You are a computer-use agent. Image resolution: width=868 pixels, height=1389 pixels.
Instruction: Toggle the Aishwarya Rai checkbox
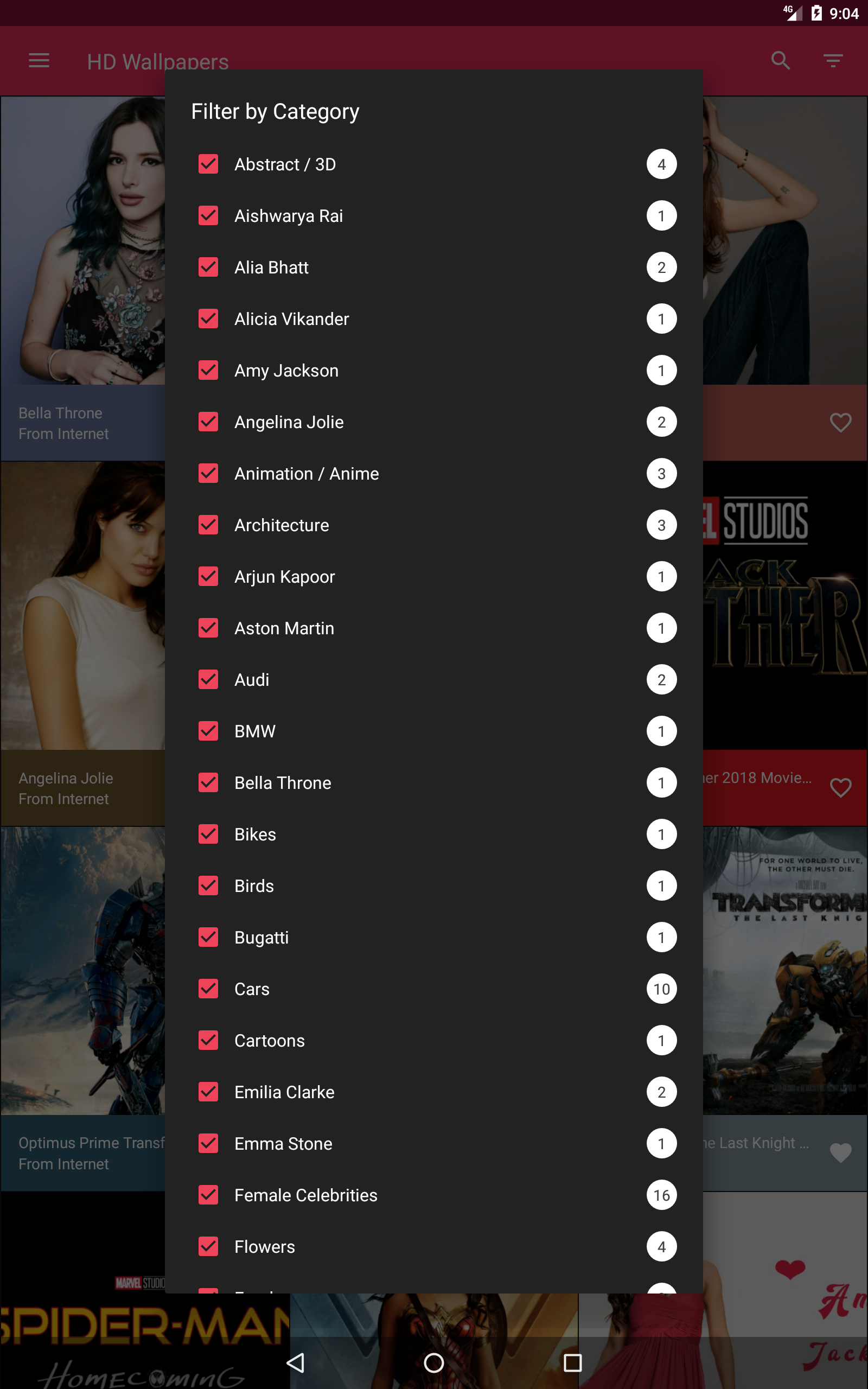pos(208,216)
